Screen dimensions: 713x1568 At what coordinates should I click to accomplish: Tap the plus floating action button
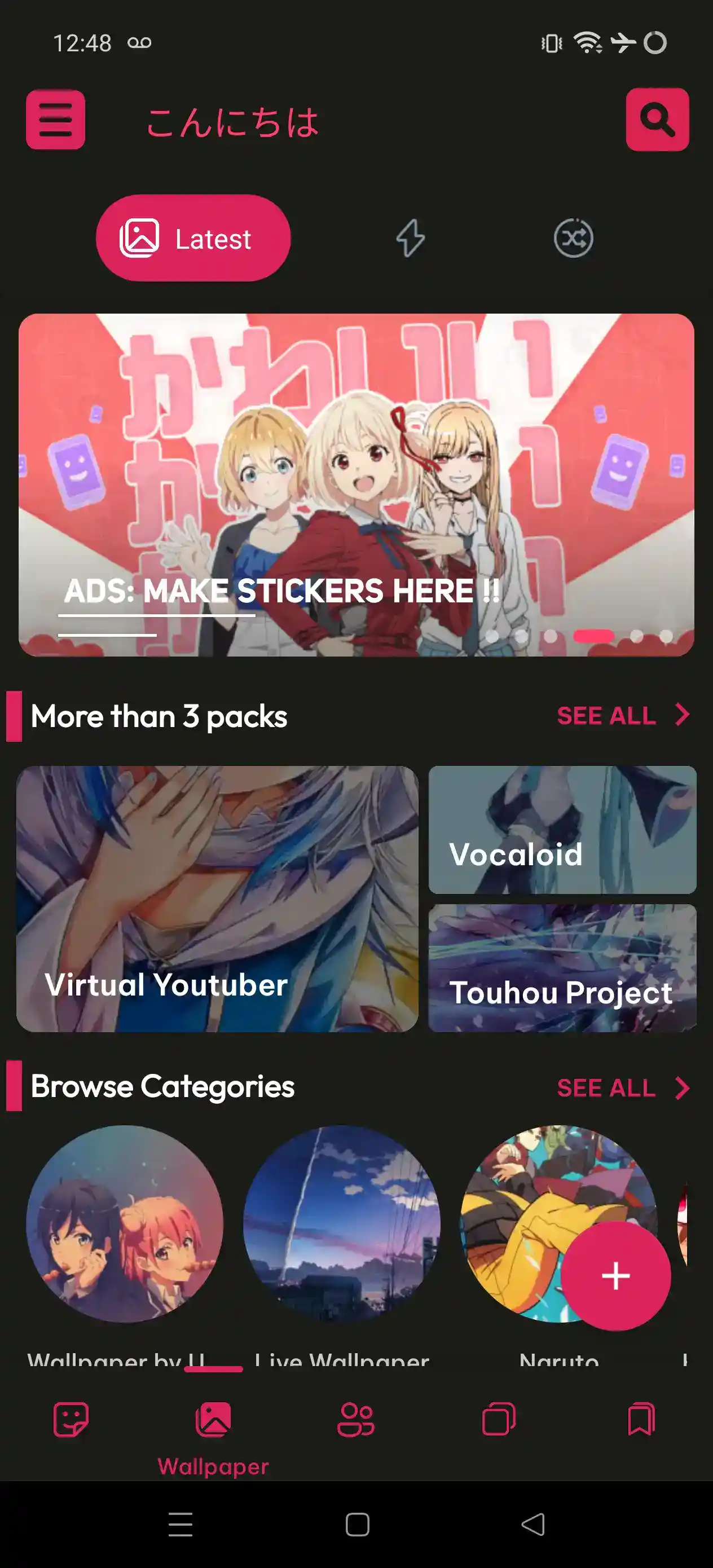coord(615,1276)
